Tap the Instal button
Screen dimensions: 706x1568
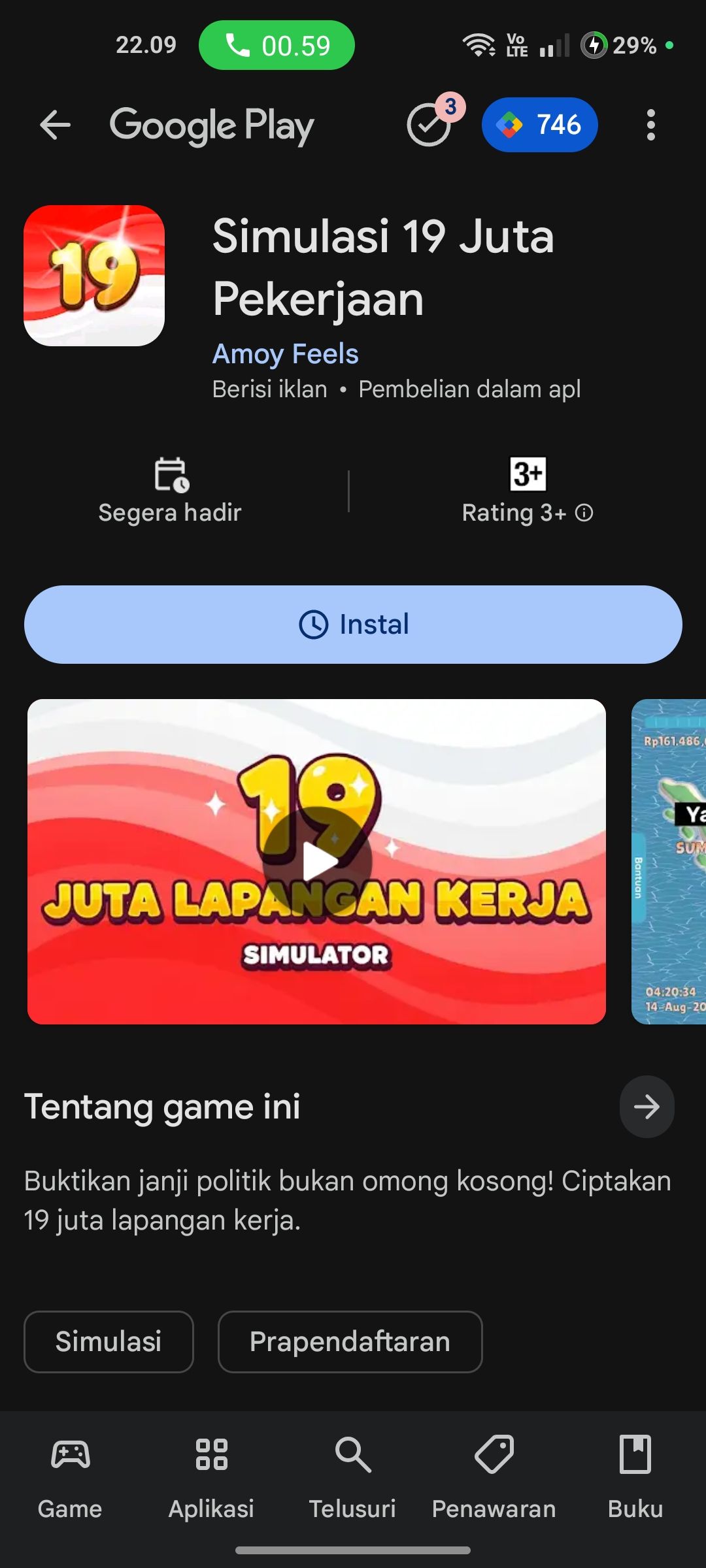[x=353, y=625]
